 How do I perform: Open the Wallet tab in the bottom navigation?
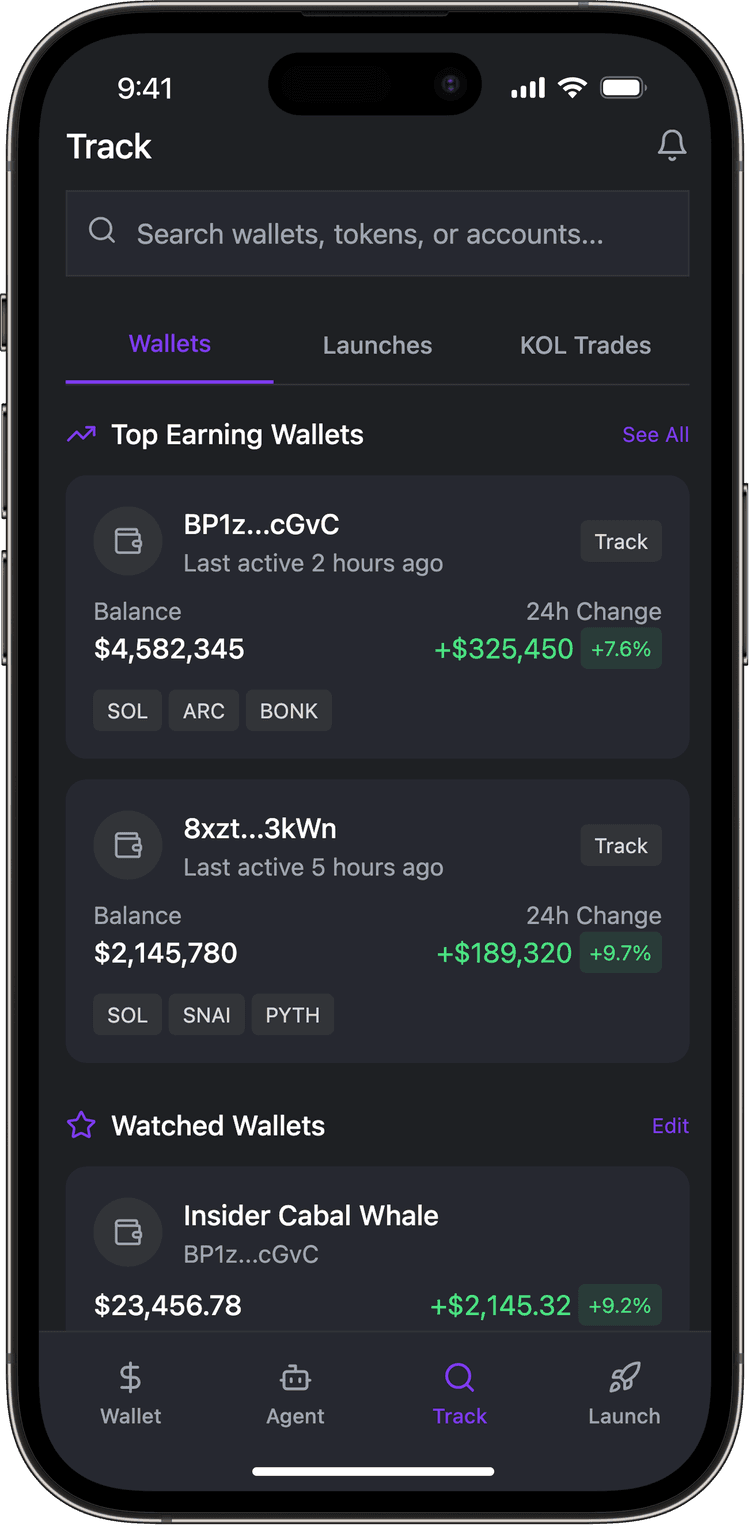click(x=130, y=1390)
